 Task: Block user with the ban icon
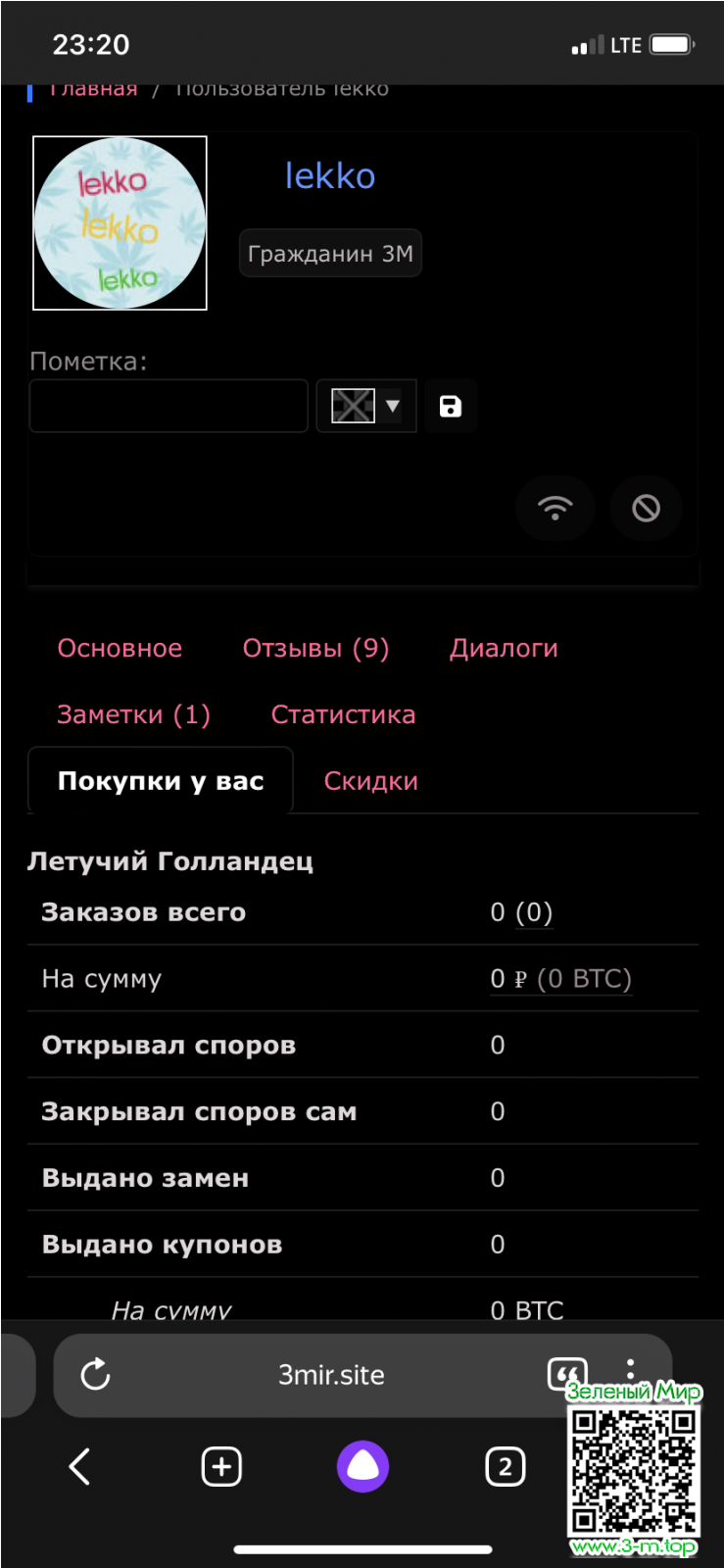coord(646,508)
